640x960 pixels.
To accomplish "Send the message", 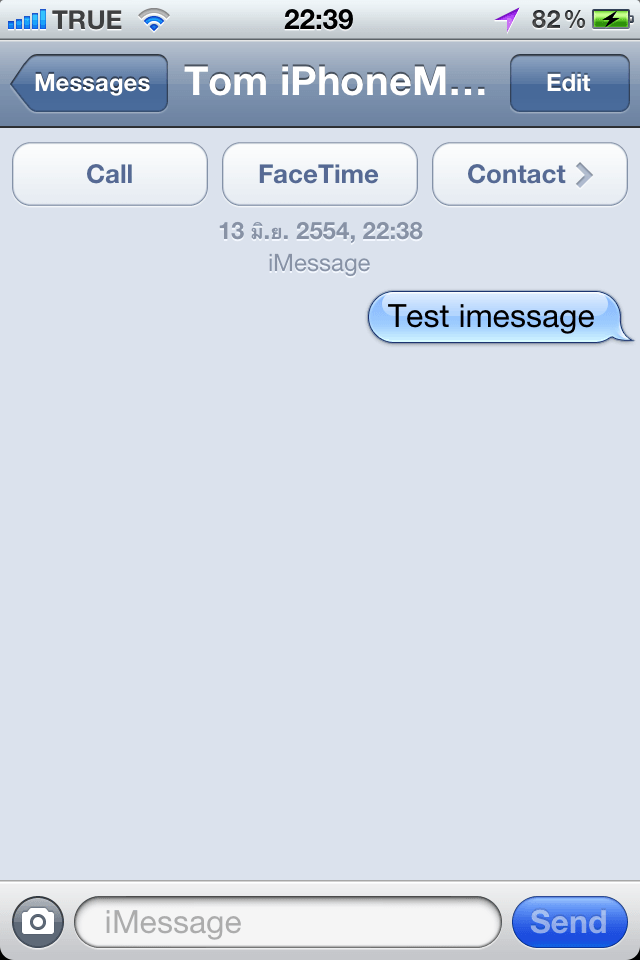I will [x=569, y=921].
